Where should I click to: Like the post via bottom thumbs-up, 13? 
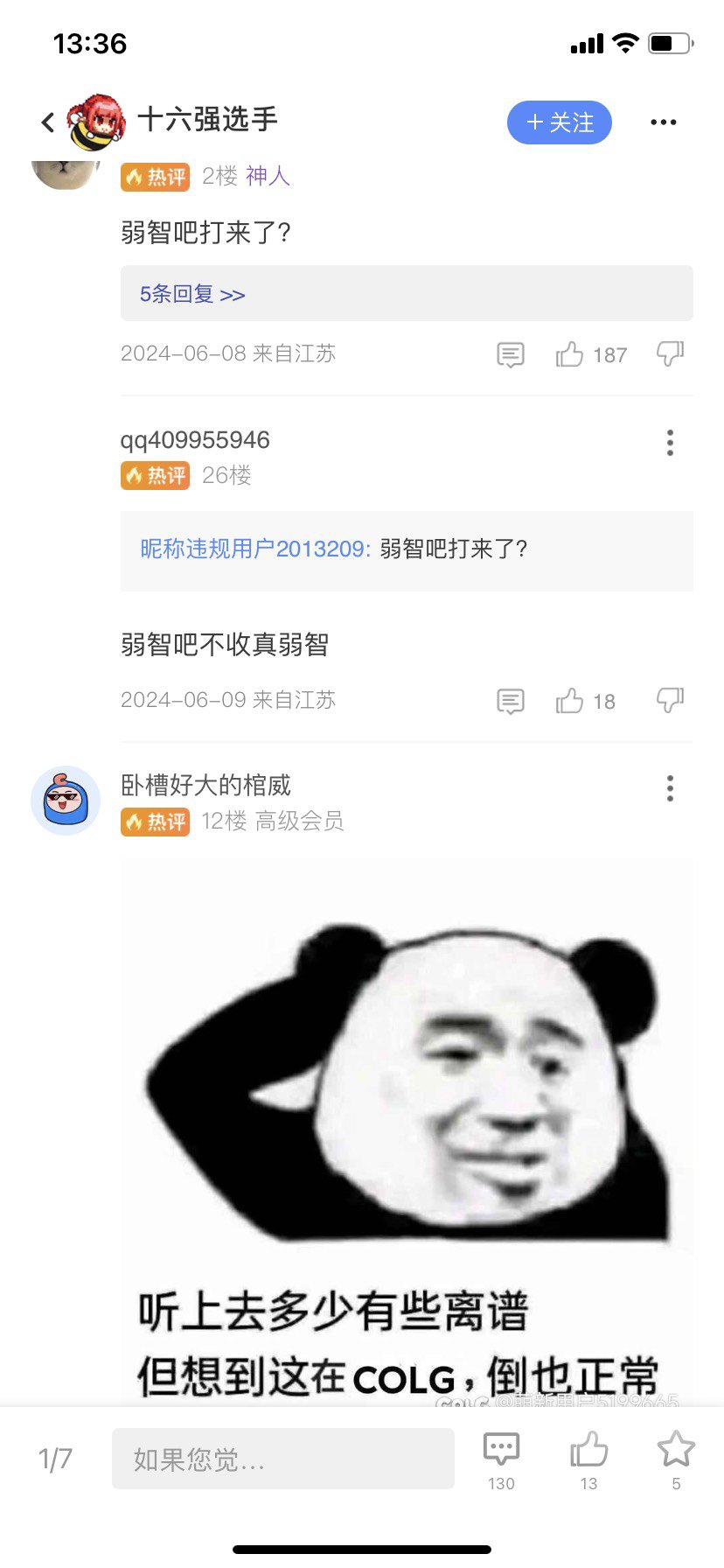(588, 1460)
